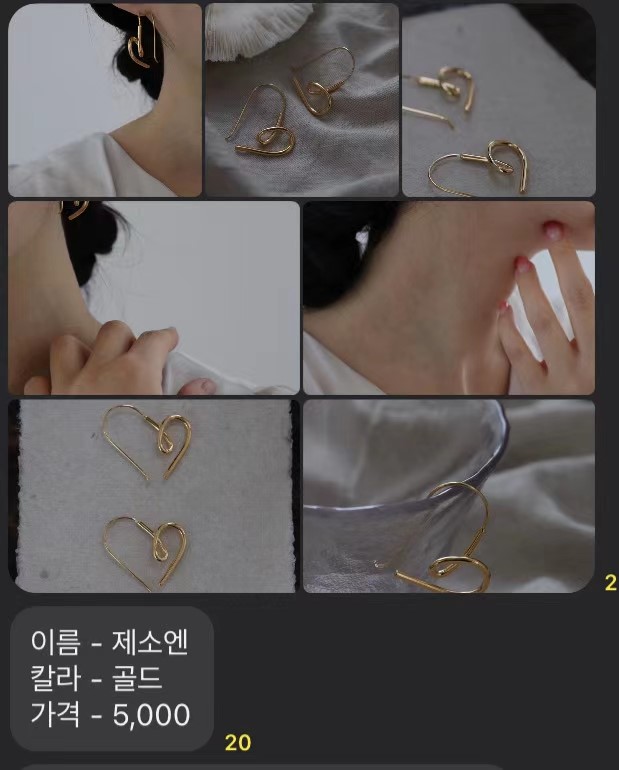View the photo of the earring on a glass bowl
This screenshot has width=619, height=770.
pos(449,496)
